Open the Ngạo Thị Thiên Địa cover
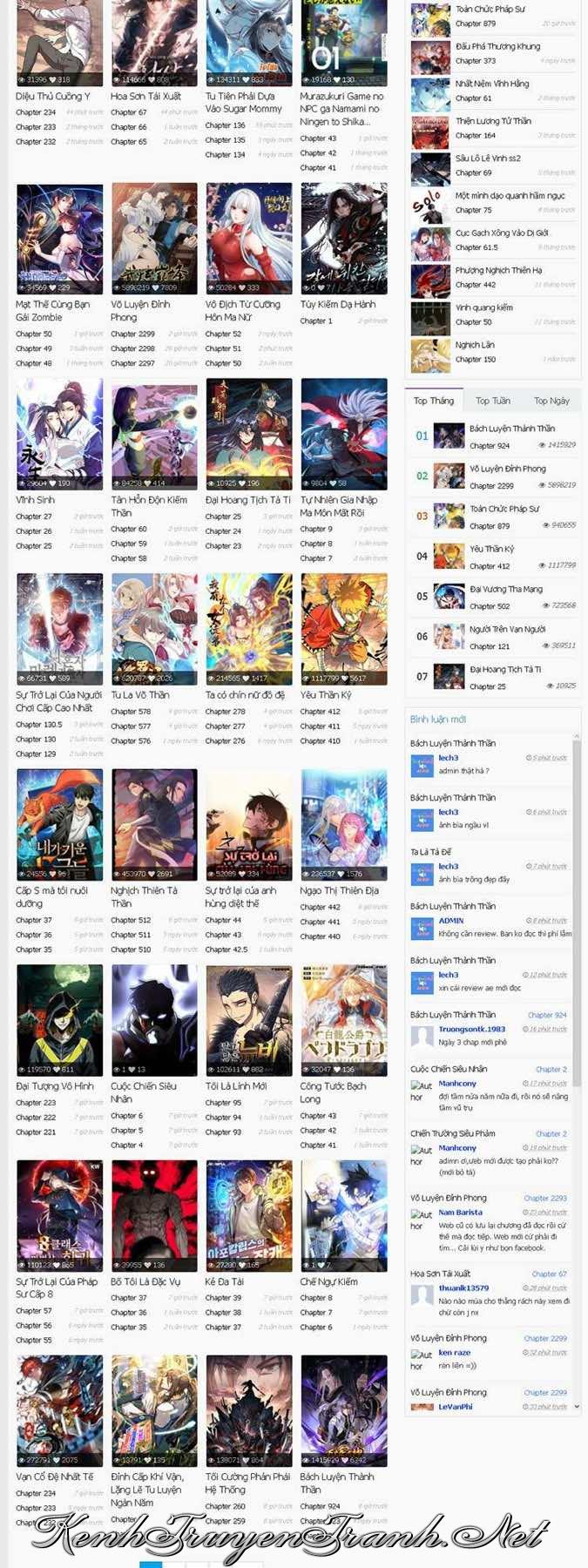 pyautogui.click(x=343, y=824)
